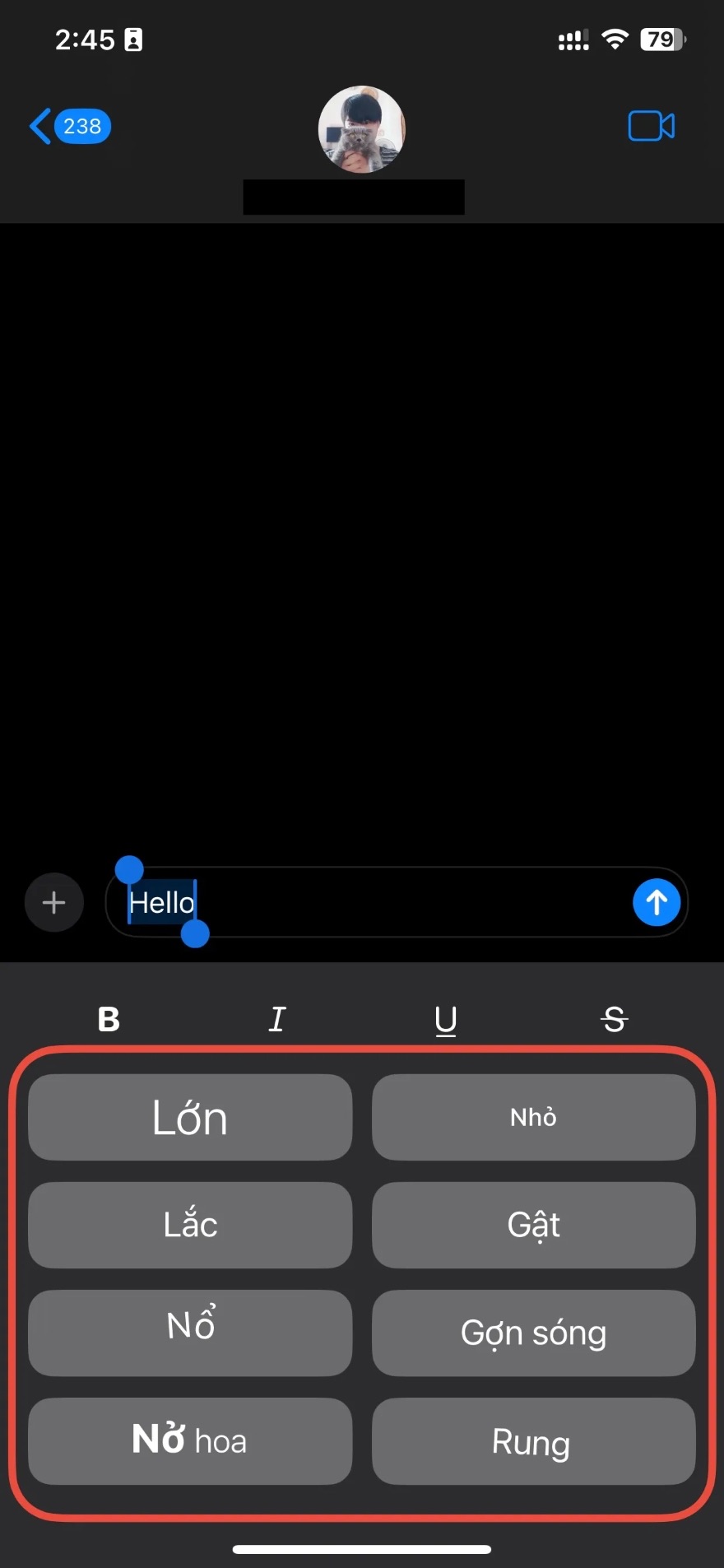Apply the Nổ text effect

tap(190, 1333)
